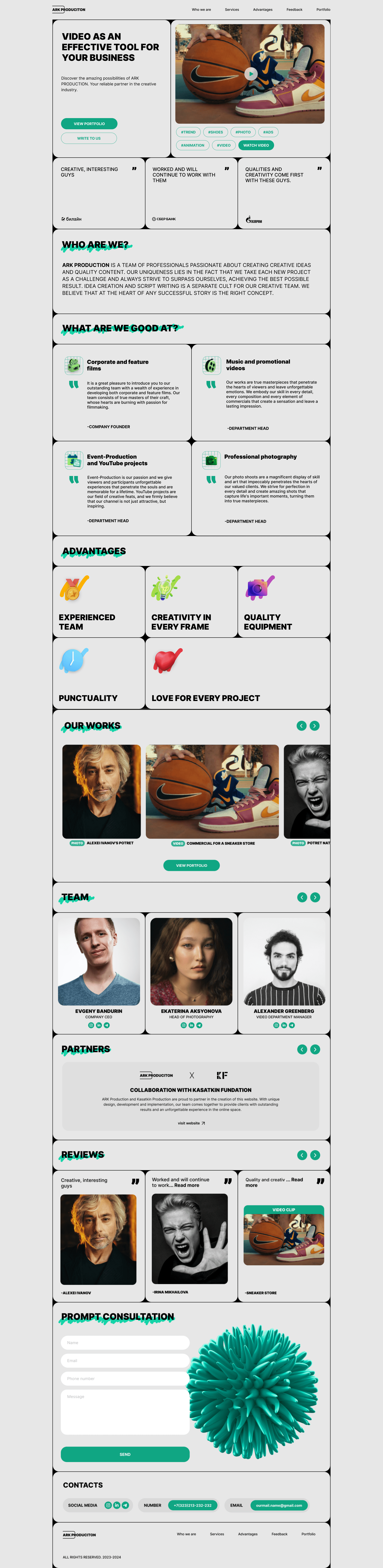This screenshot has height=1568, width=383.
Task: Tap the WRITE TO US button
Action: pyautogui.click(x=89, y=138)
